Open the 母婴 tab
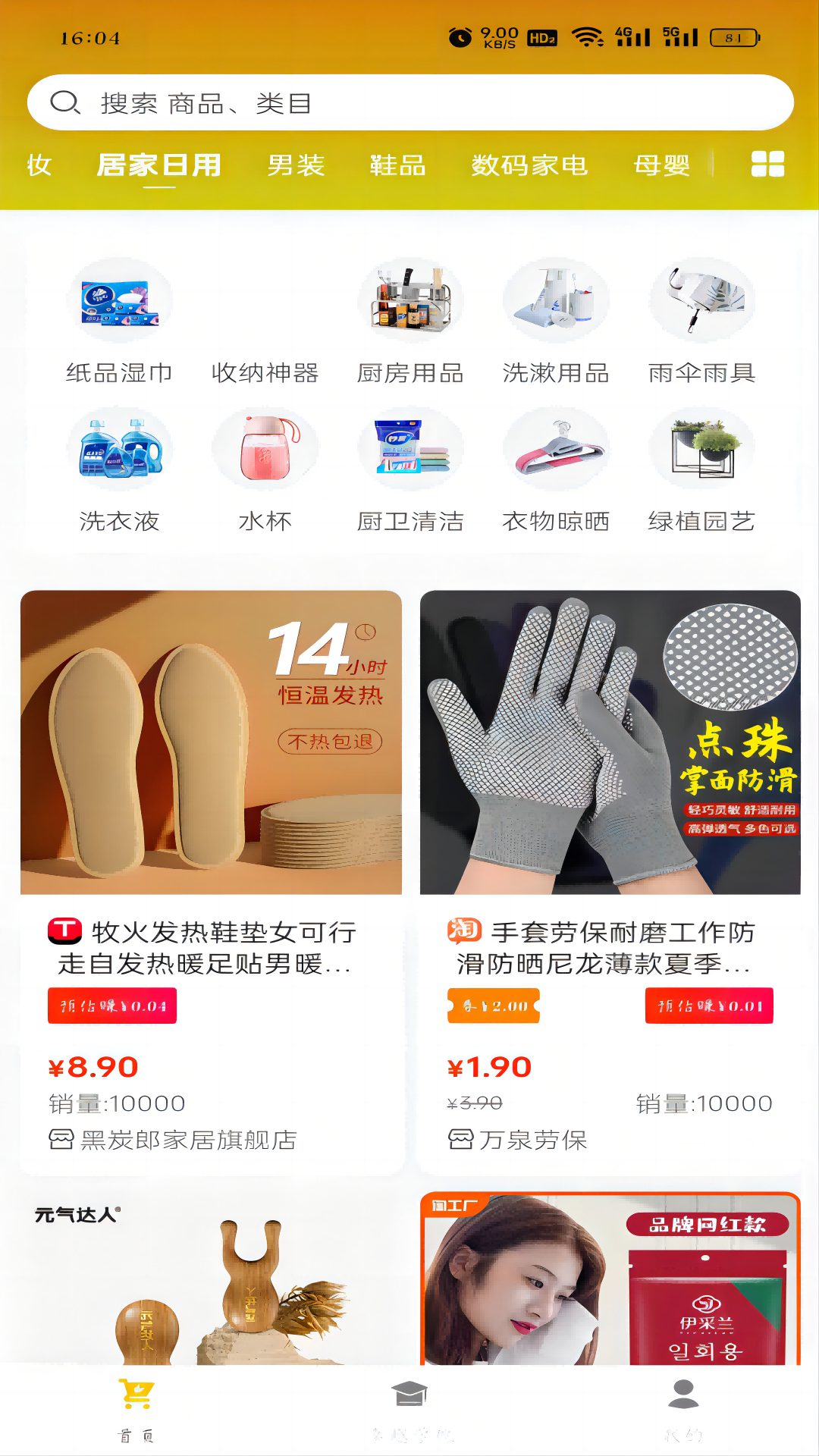This screenshot has width=819, height=1456. [661, 165]
